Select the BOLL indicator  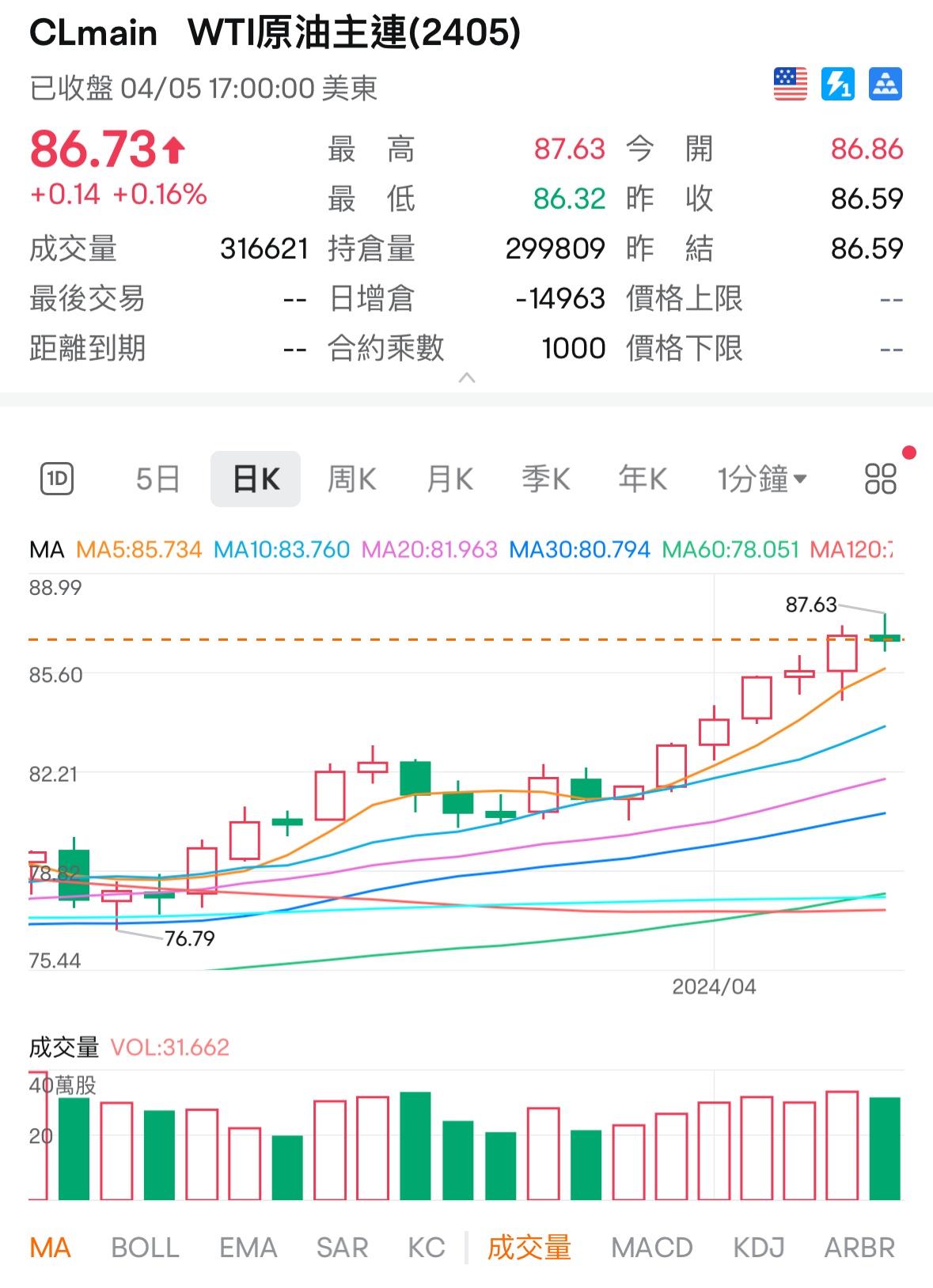(x=145, y=1248)
